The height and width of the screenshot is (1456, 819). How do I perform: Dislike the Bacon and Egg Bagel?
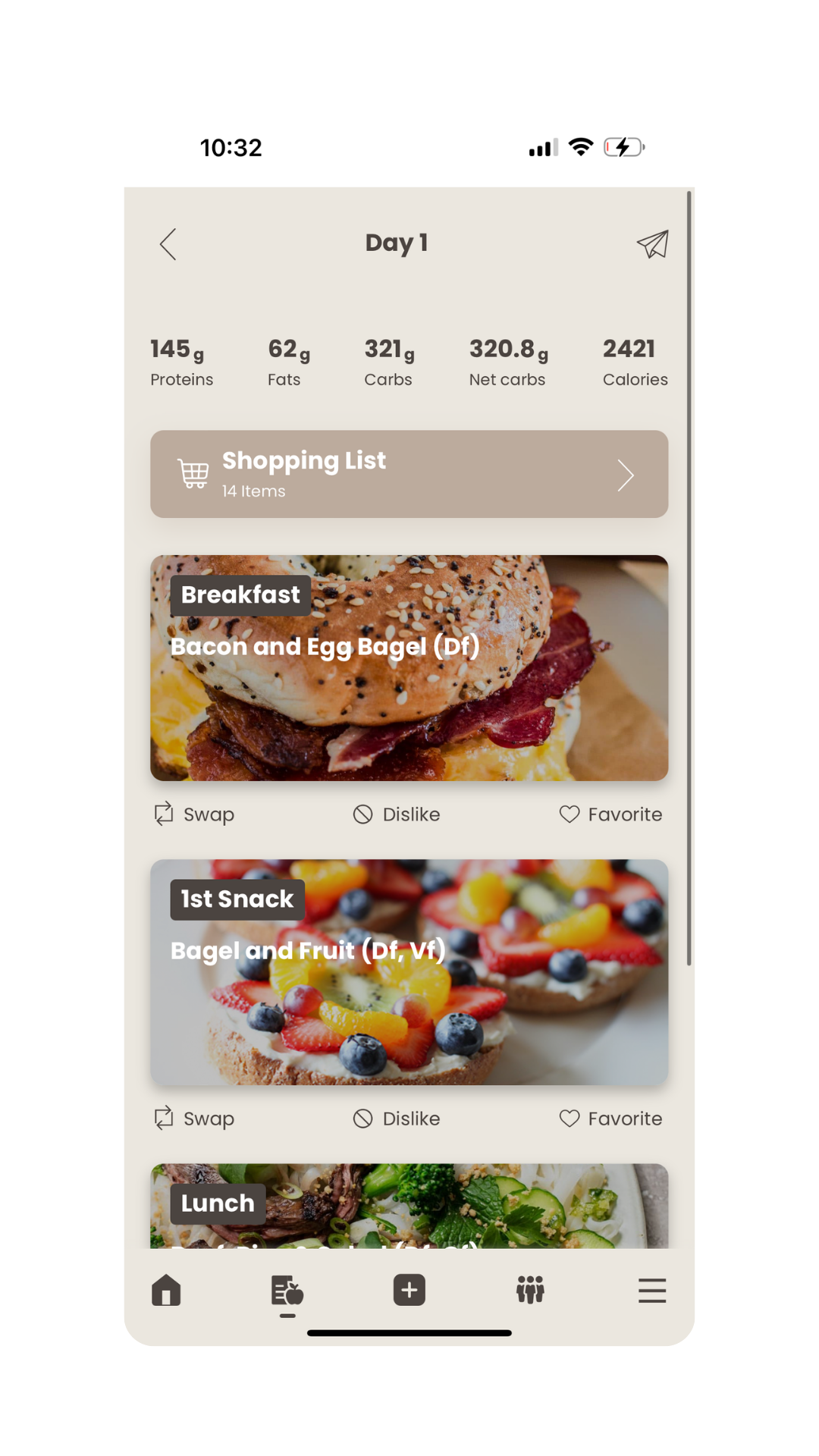coord(397,814)
